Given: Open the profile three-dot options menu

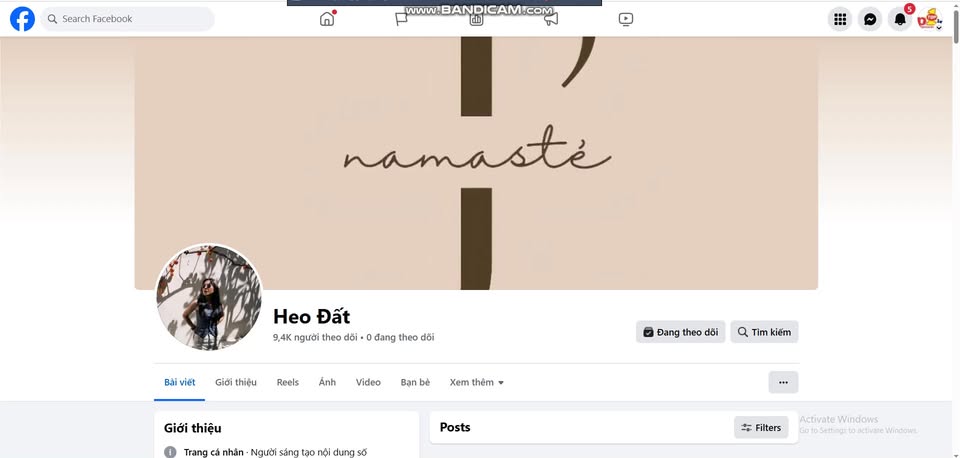Looking at the screenshot, I should point(783,382).
